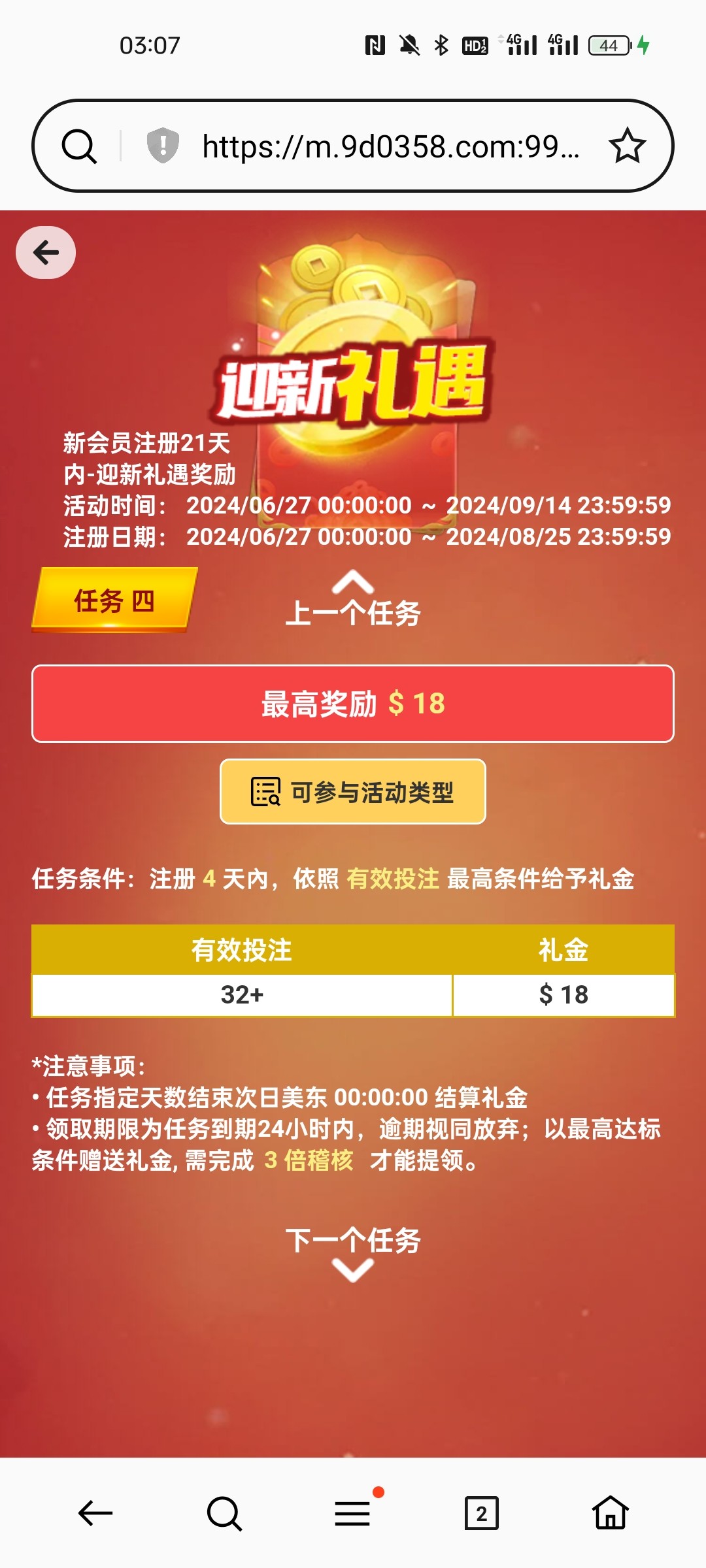Expand the previous task via 上一个任务 chevron
This screenshot has height=1568, width=706.
[x=353, y=612]
